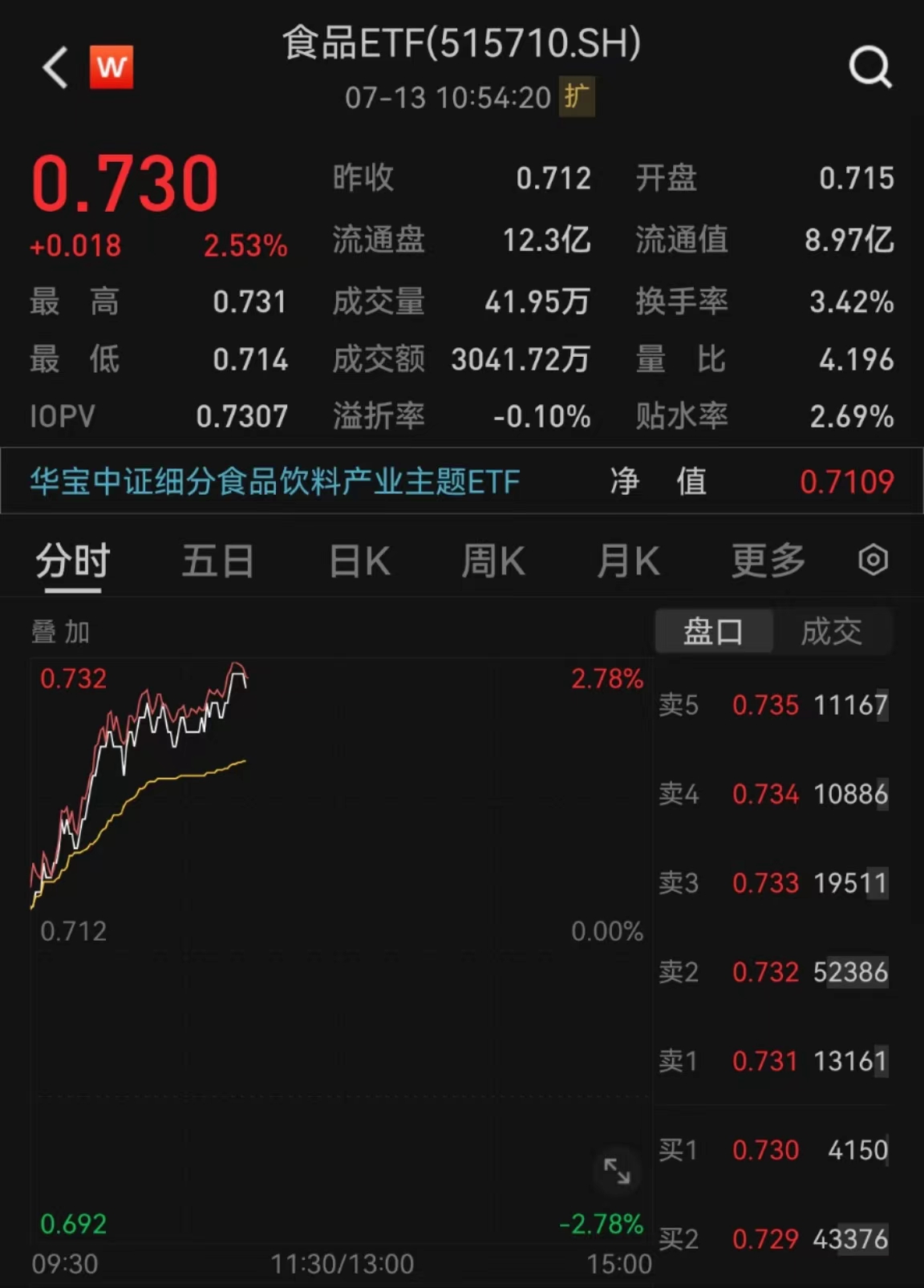924x1288 pixels.
Task: Open chart settings via the gear icon
Action: 873,561
